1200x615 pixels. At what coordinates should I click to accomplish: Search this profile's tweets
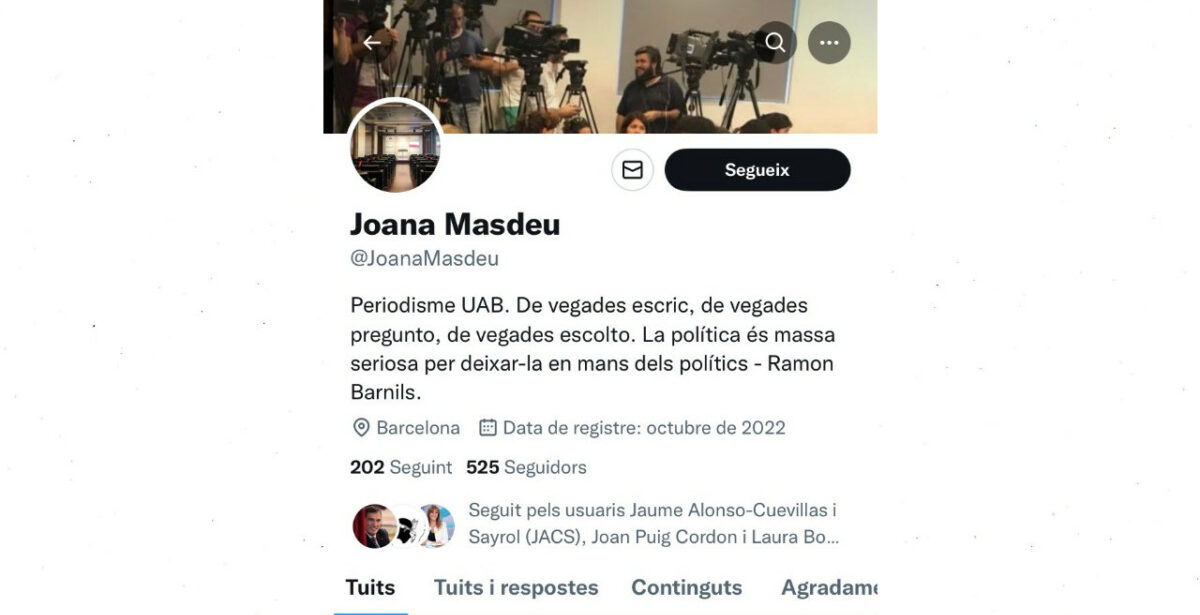click(775, 43)
